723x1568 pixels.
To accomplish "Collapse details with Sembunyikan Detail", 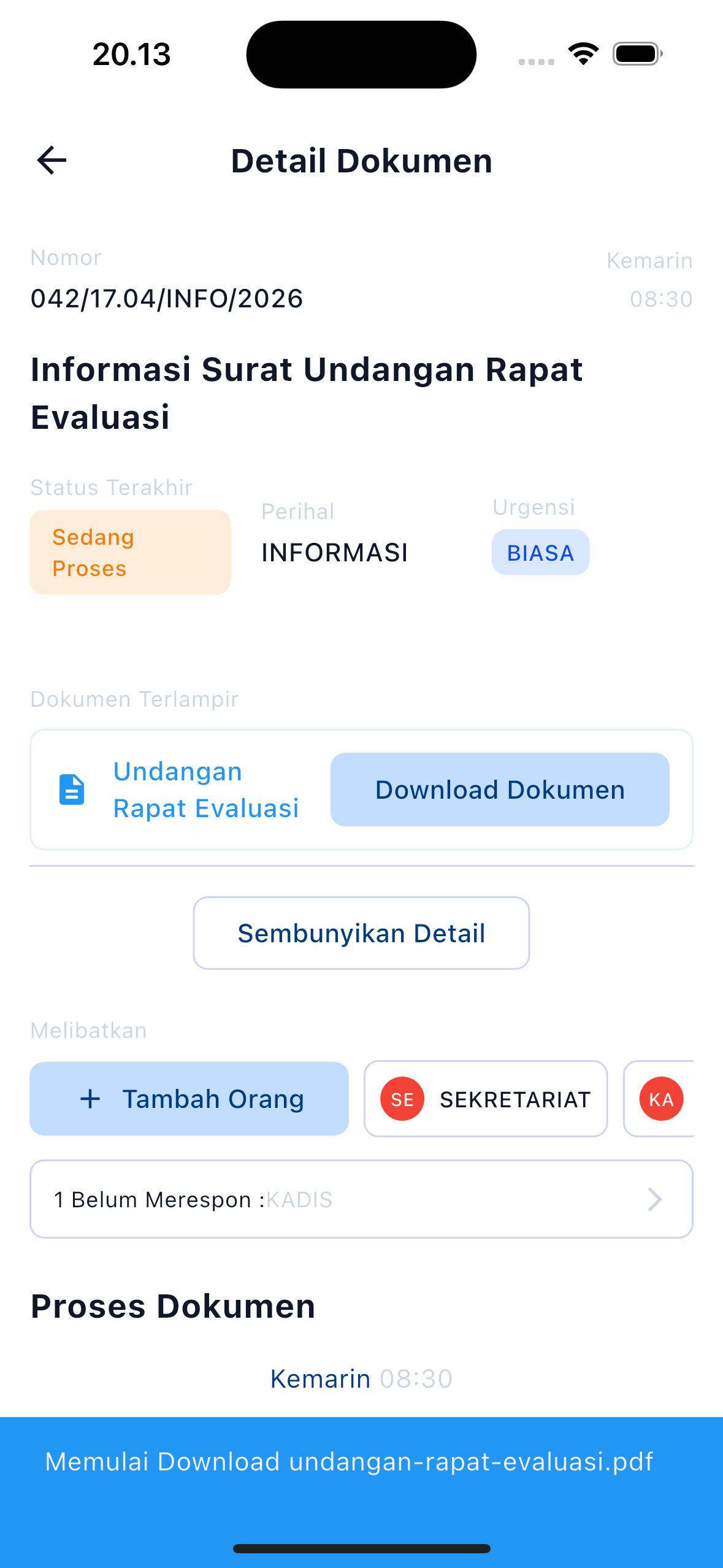I will 361,933.
